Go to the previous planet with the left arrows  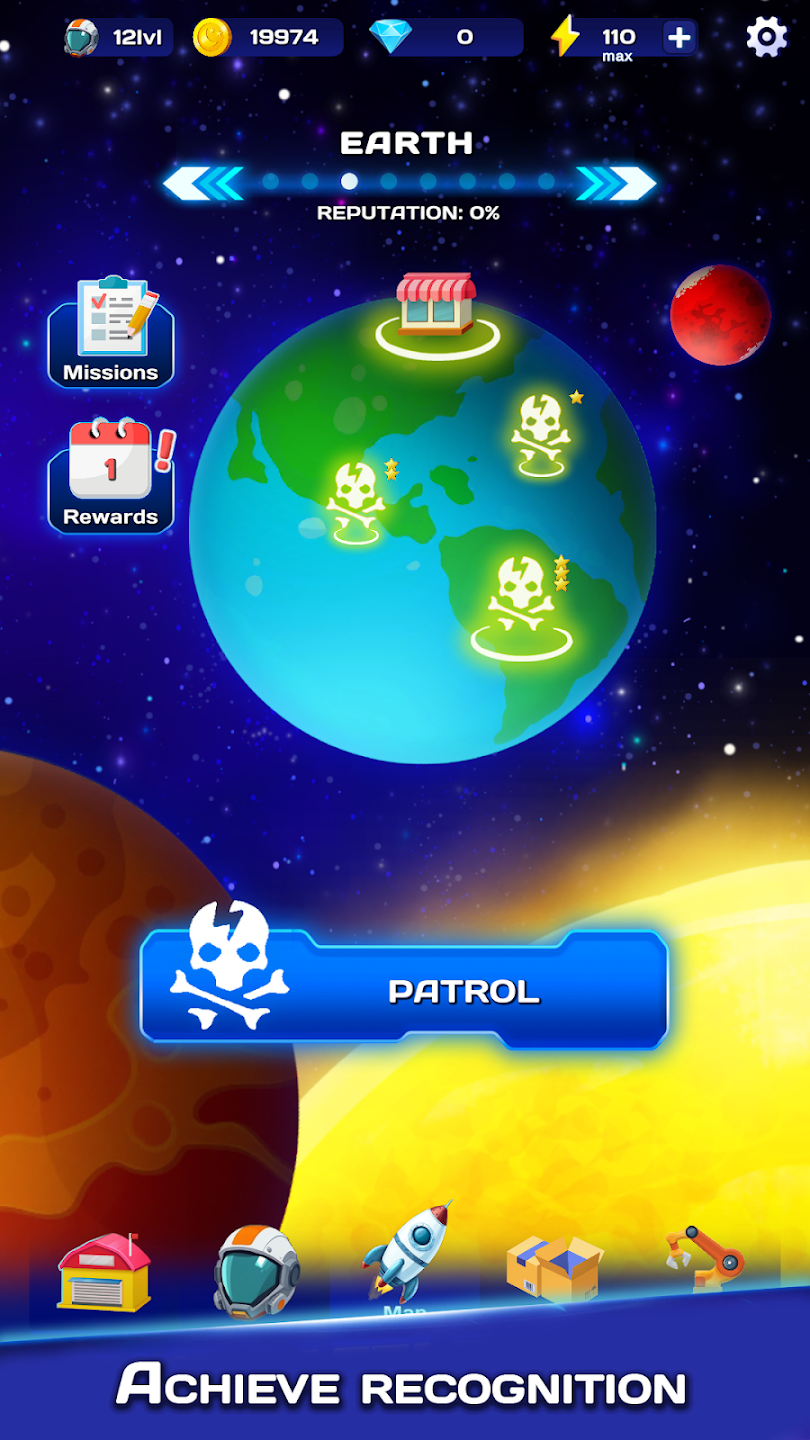coord(204,183)
